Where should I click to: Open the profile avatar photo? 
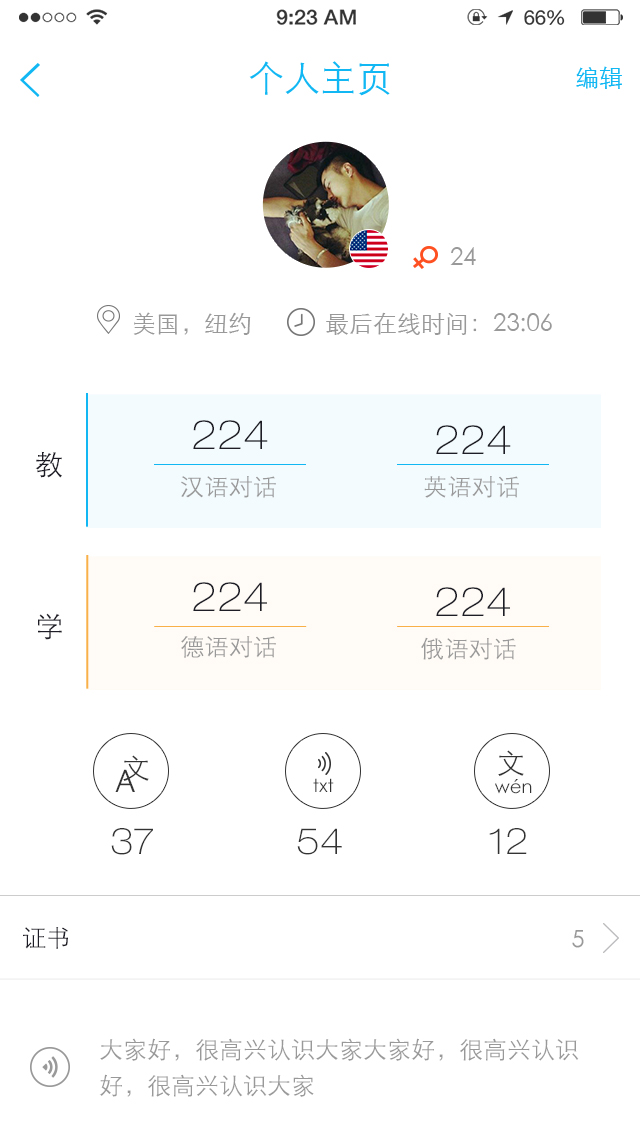(323, 203)
